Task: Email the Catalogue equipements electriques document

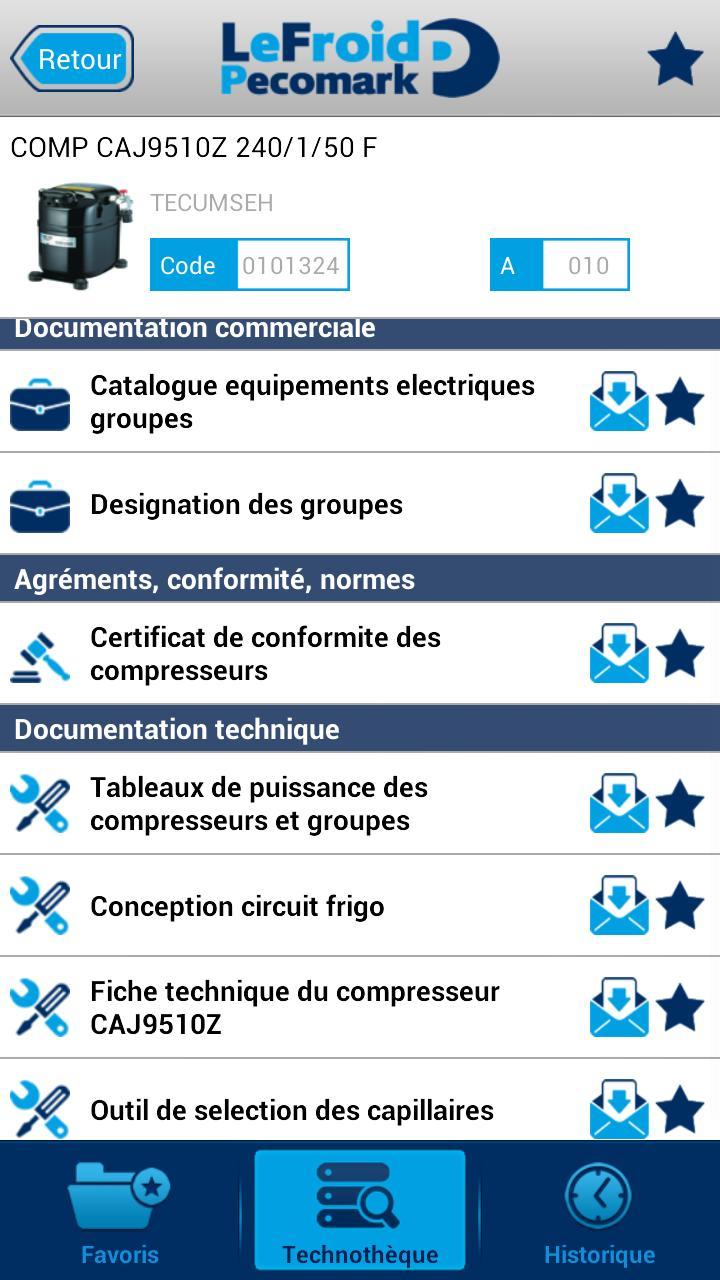Action: point(619,402)
